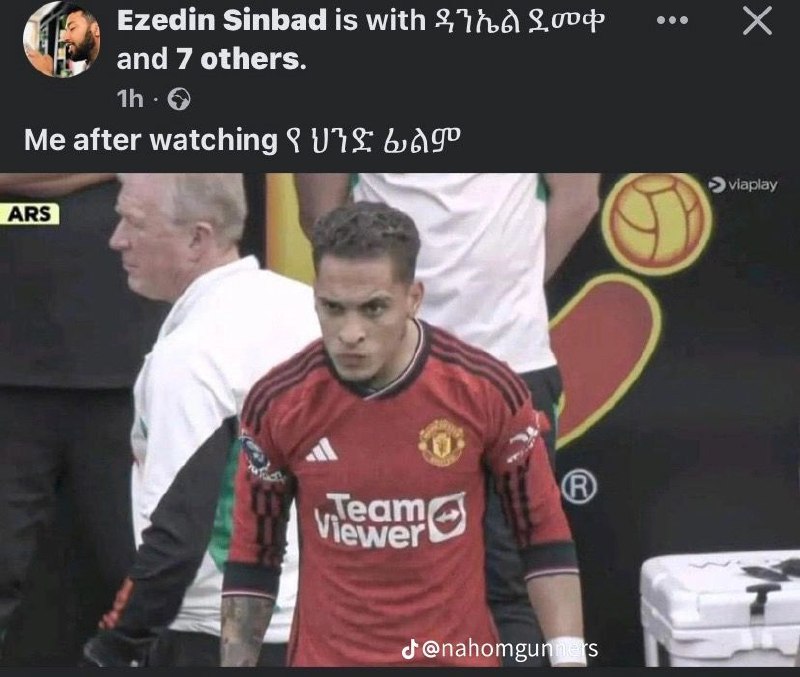
Task: Open the post's meme photo
Action: (x=400, y=420)
